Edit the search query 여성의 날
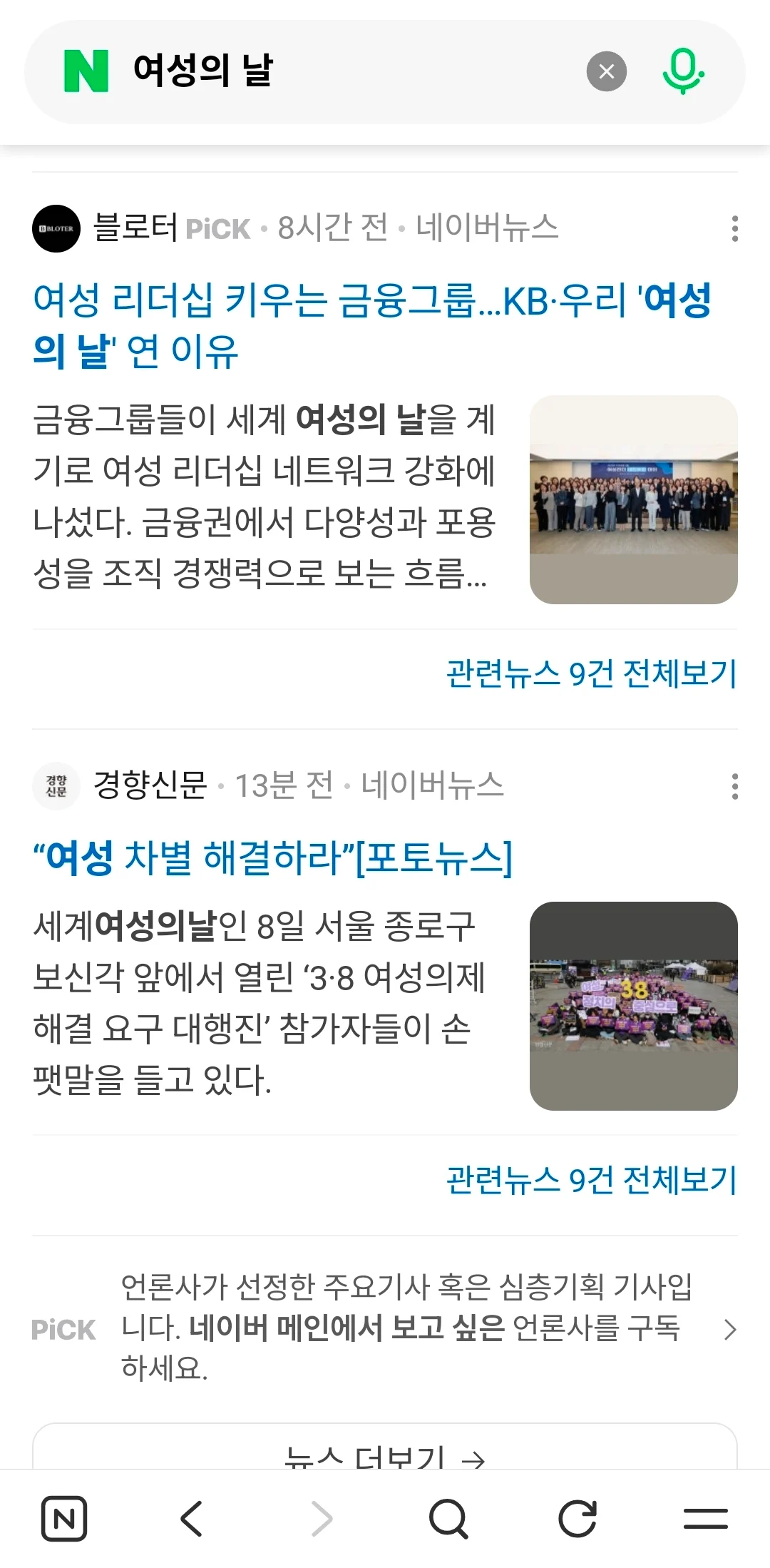This screenshot has height=1568, width=770. click(x=321, y=71)
